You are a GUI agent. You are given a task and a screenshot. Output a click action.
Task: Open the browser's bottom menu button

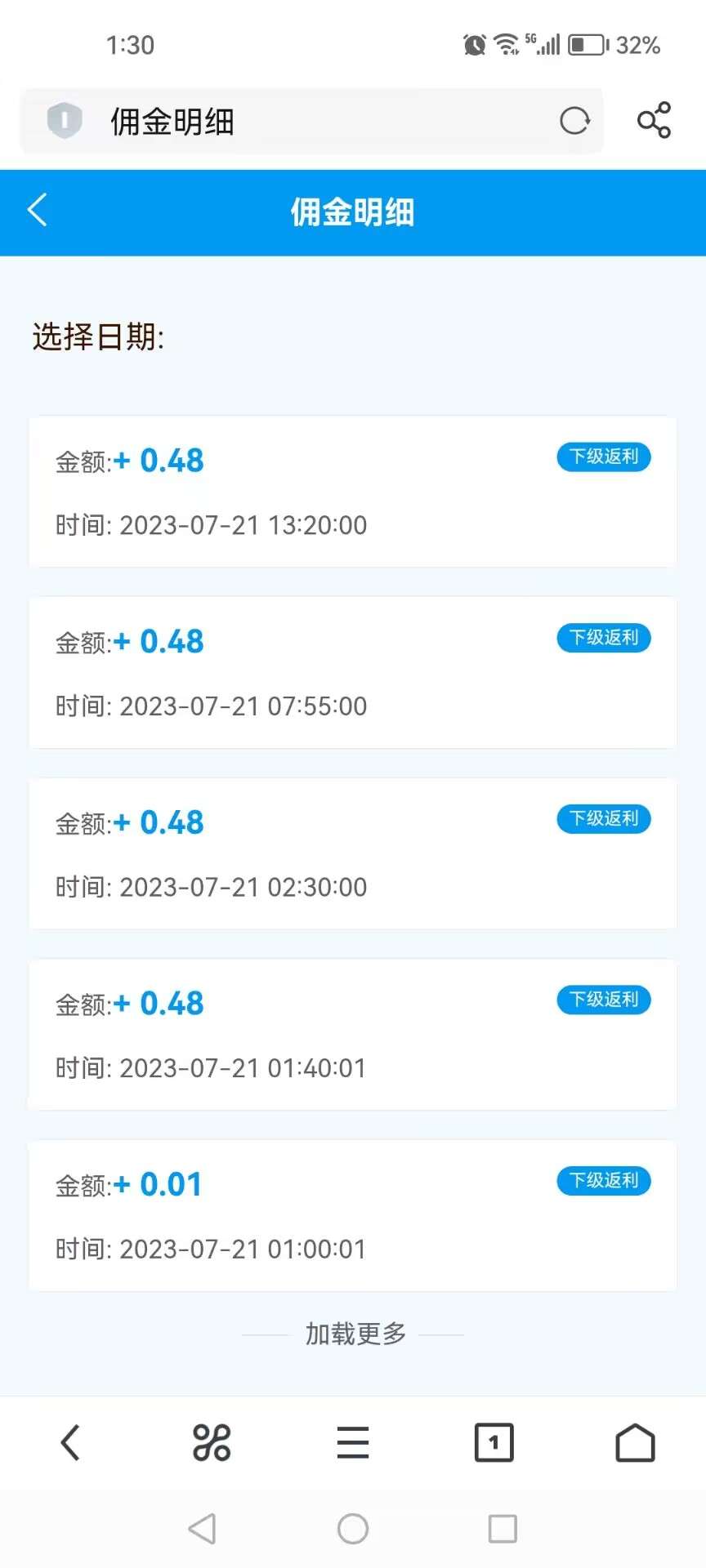click(x=353, y=1442)
